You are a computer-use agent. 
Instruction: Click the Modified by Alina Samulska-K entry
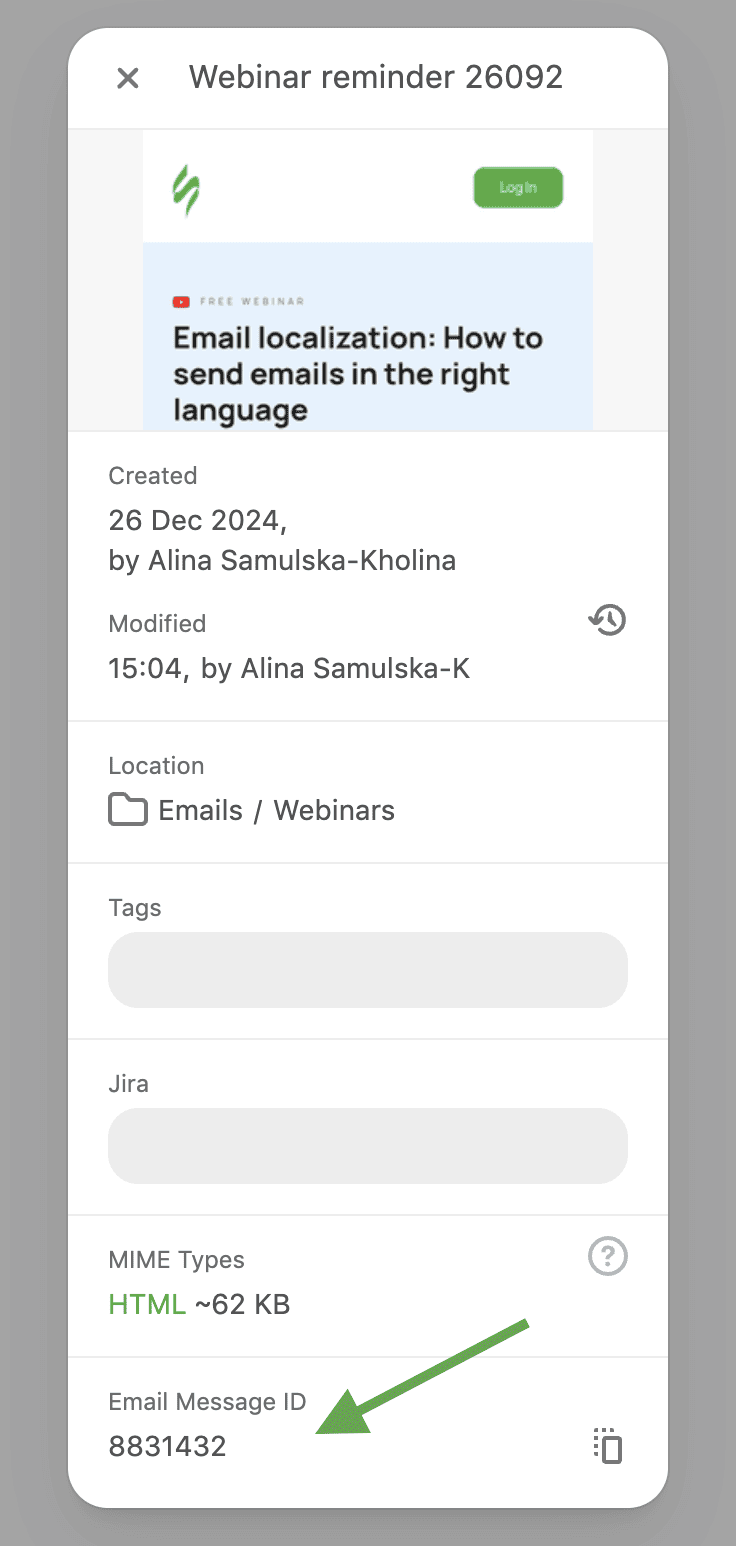[289, 668]
